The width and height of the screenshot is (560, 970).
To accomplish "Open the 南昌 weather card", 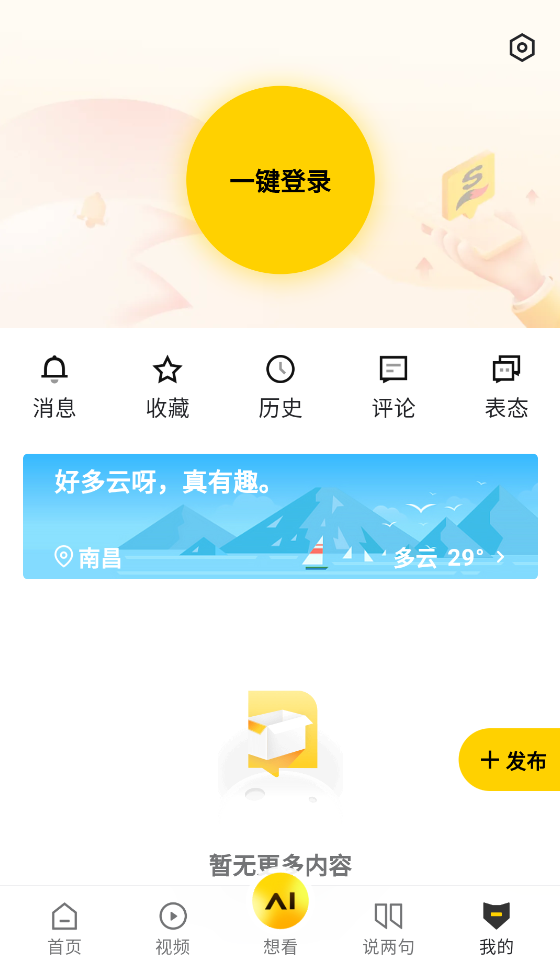I will [280, 517].
